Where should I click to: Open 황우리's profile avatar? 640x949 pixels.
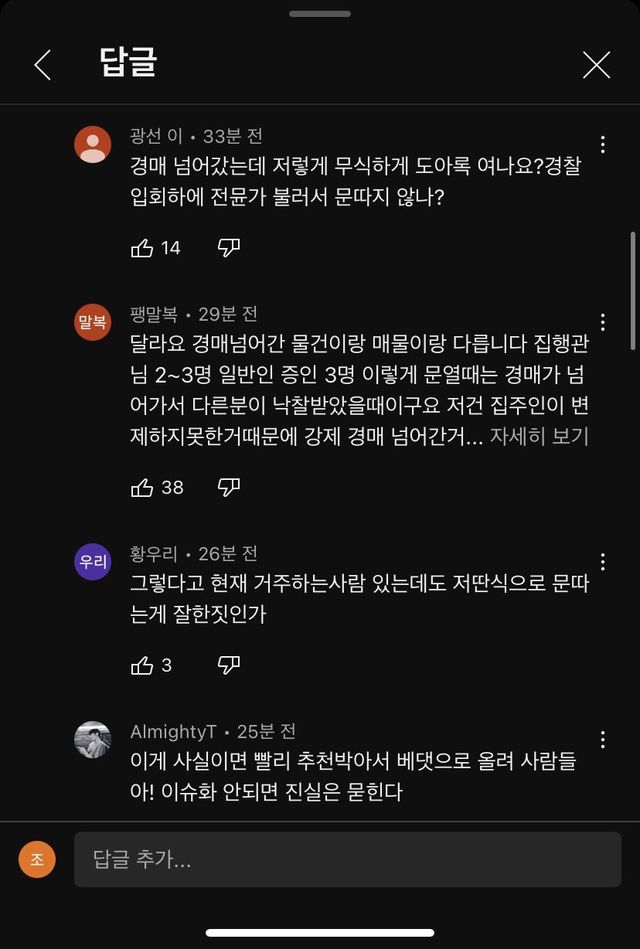[x=93, y=561]
